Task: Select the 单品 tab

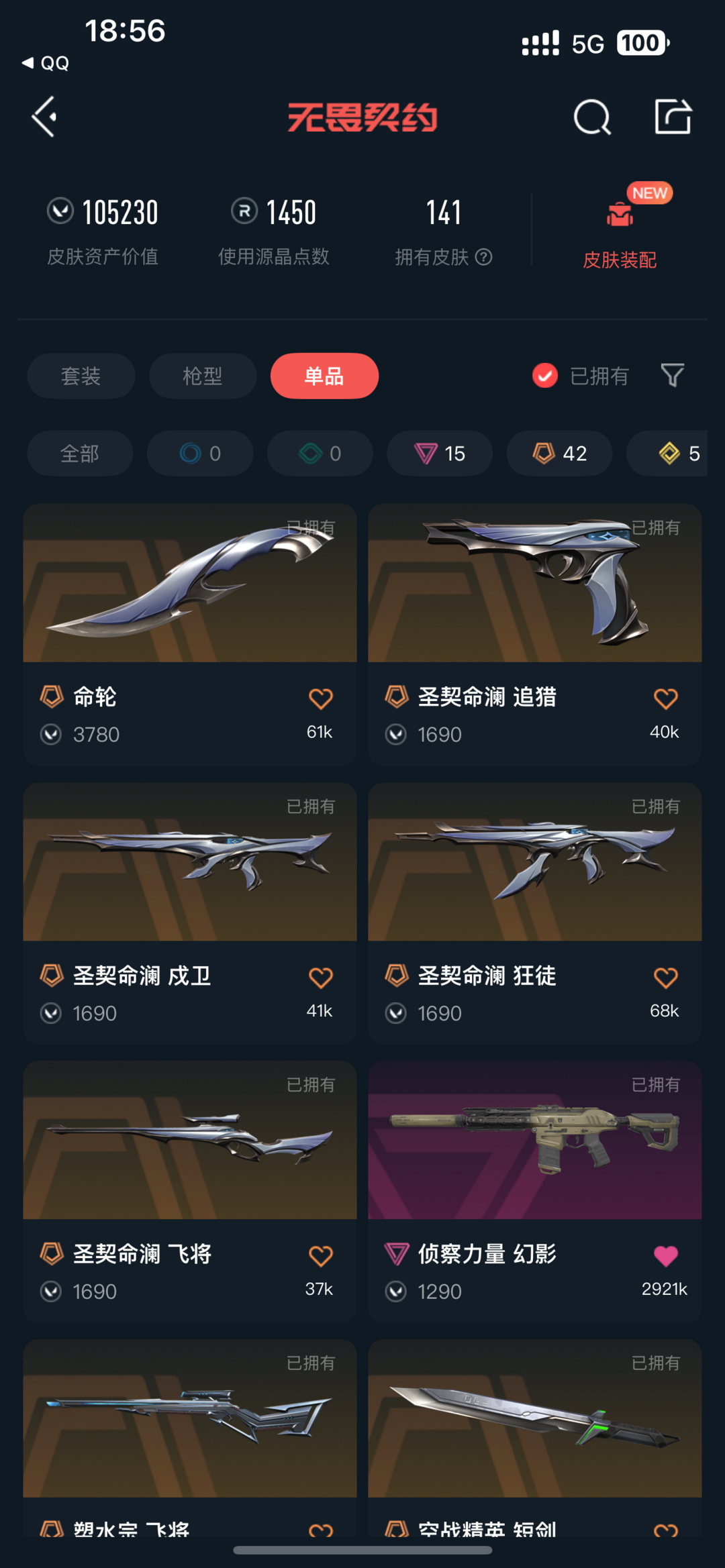Action: (324, 376)
